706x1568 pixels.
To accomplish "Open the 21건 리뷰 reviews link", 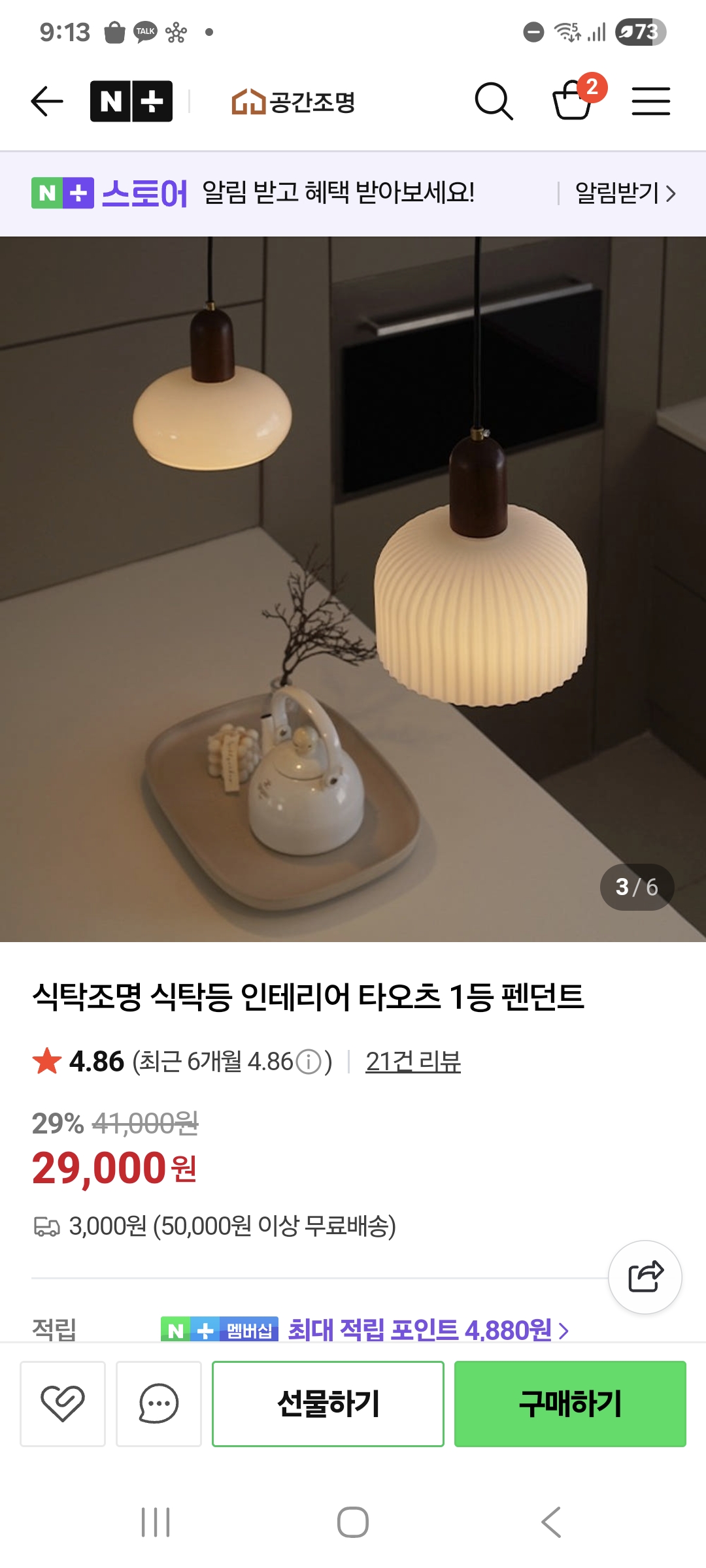I will pyautogui.click(x=412, y=1062).
